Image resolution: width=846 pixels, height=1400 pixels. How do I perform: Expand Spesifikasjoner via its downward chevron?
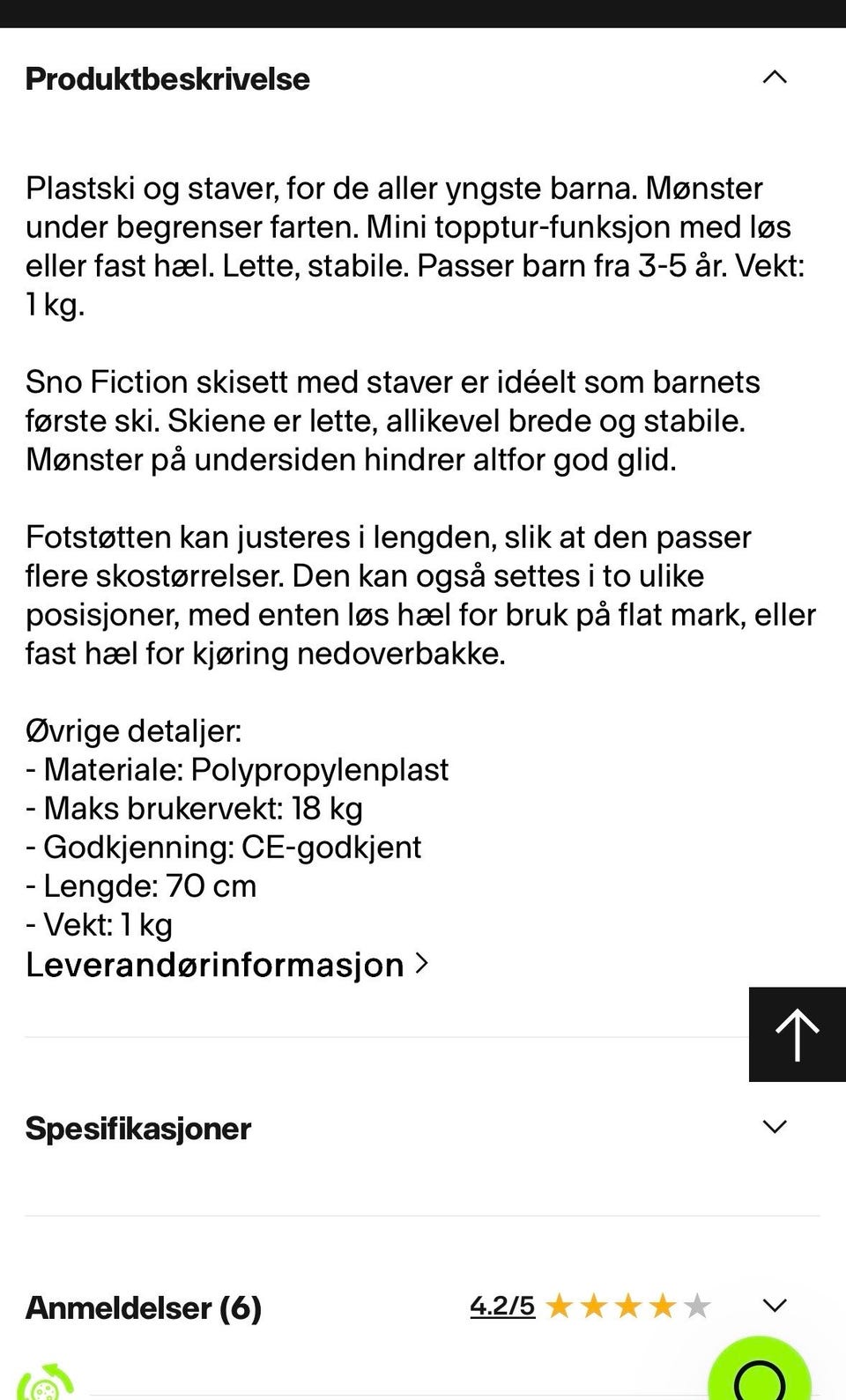point(773,1126)
